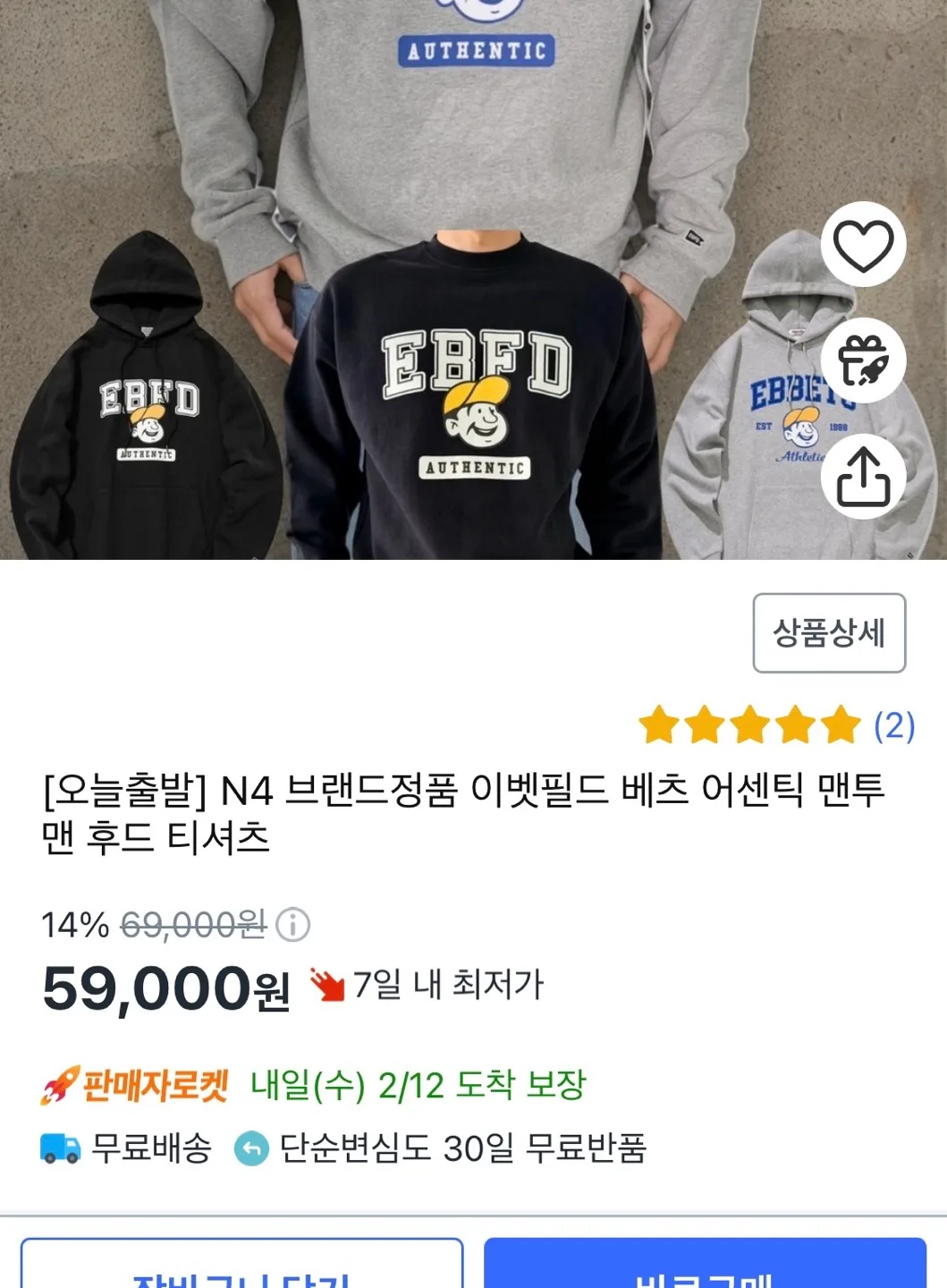
Task: Tap the gift icon
Action: (863, 360)
